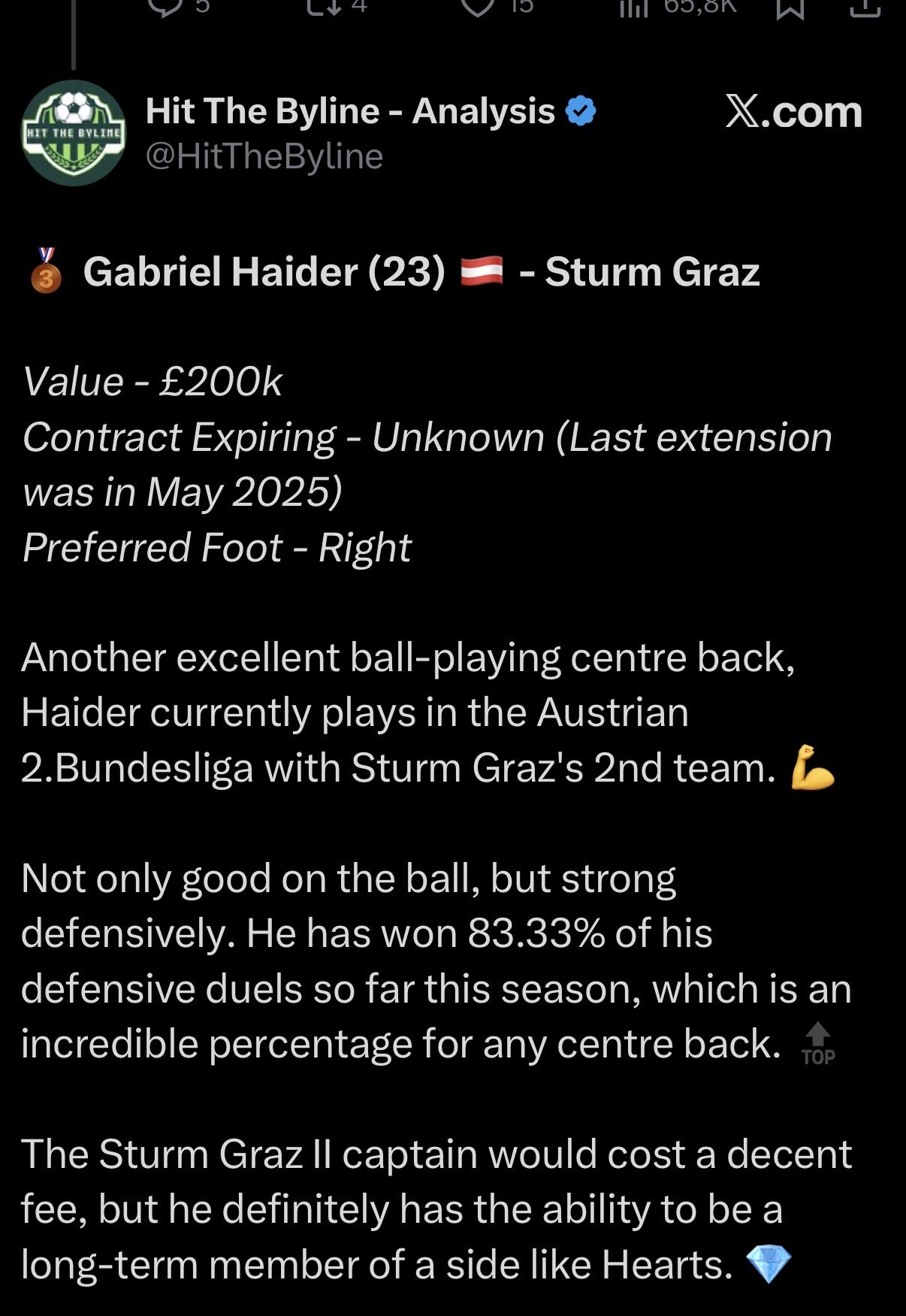View analytics for the previous post

pyautogui.click(x=633, y=6)
